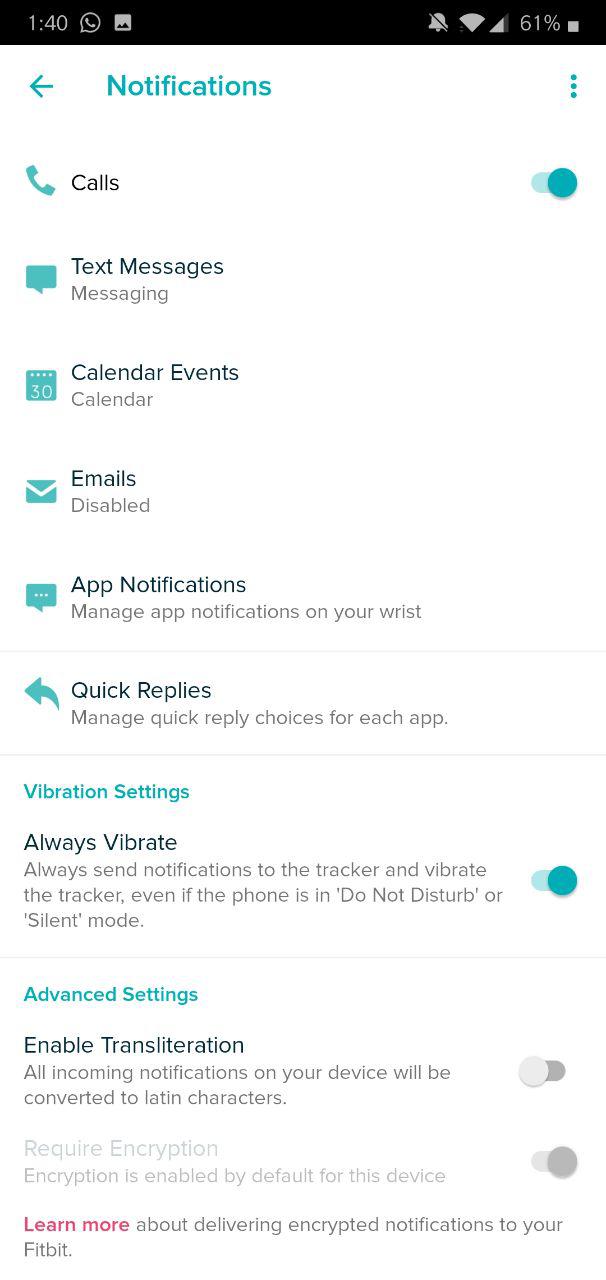This screenshot has height=1280, width=606.
Task: Open App Notifications management
Action: pyautogui.click(x=303, y=597)
